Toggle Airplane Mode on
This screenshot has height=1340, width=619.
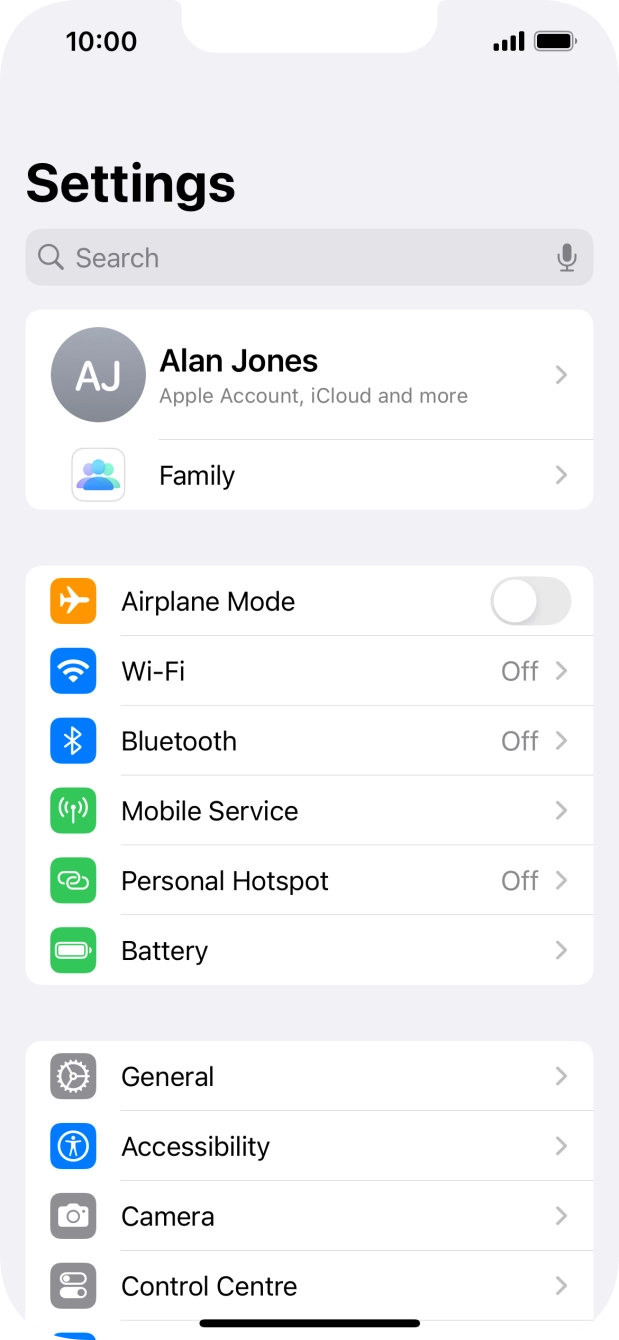click(x=530, y=602)
